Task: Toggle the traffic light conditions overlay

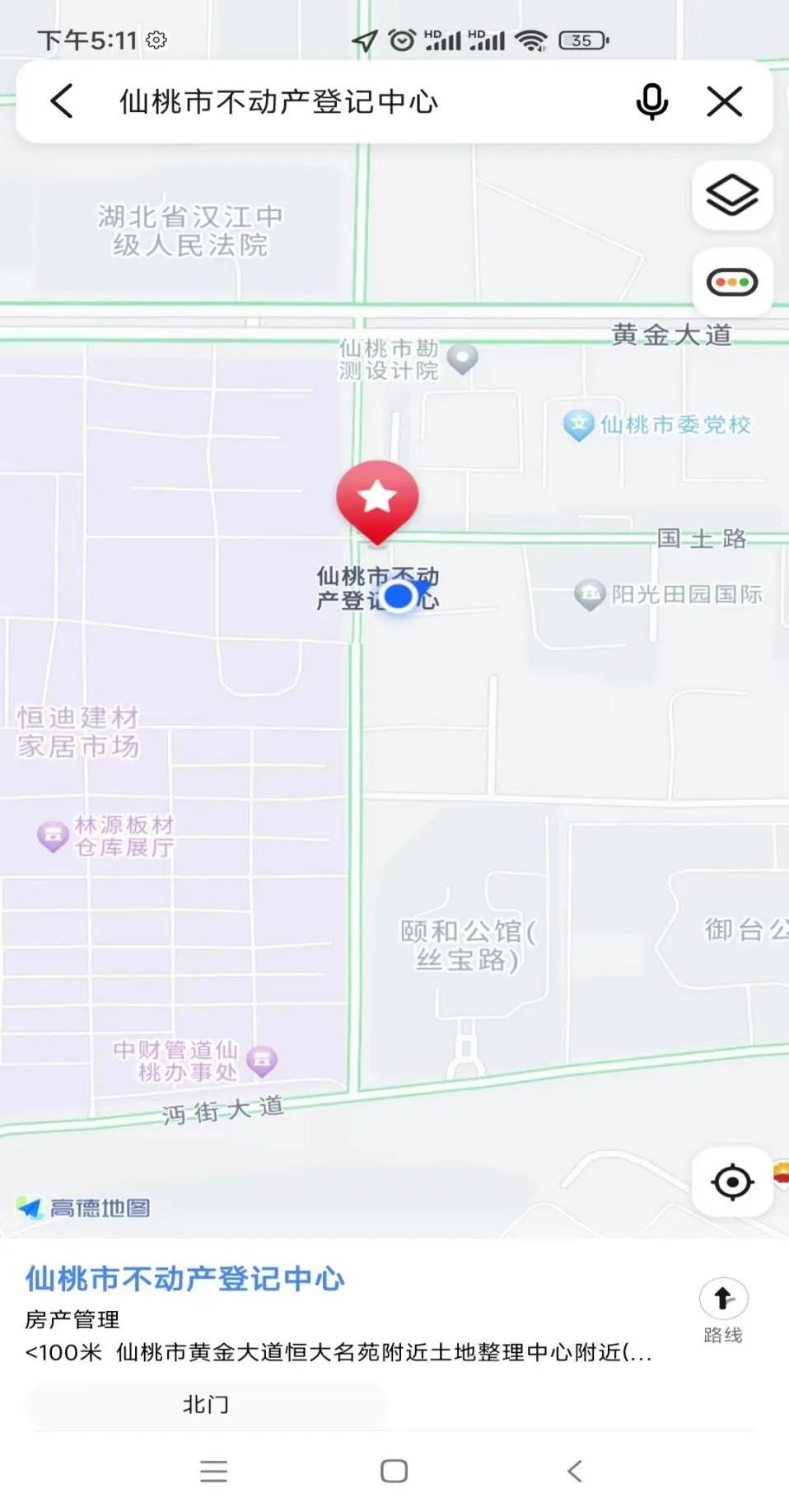Action: (x=731, y=283)
